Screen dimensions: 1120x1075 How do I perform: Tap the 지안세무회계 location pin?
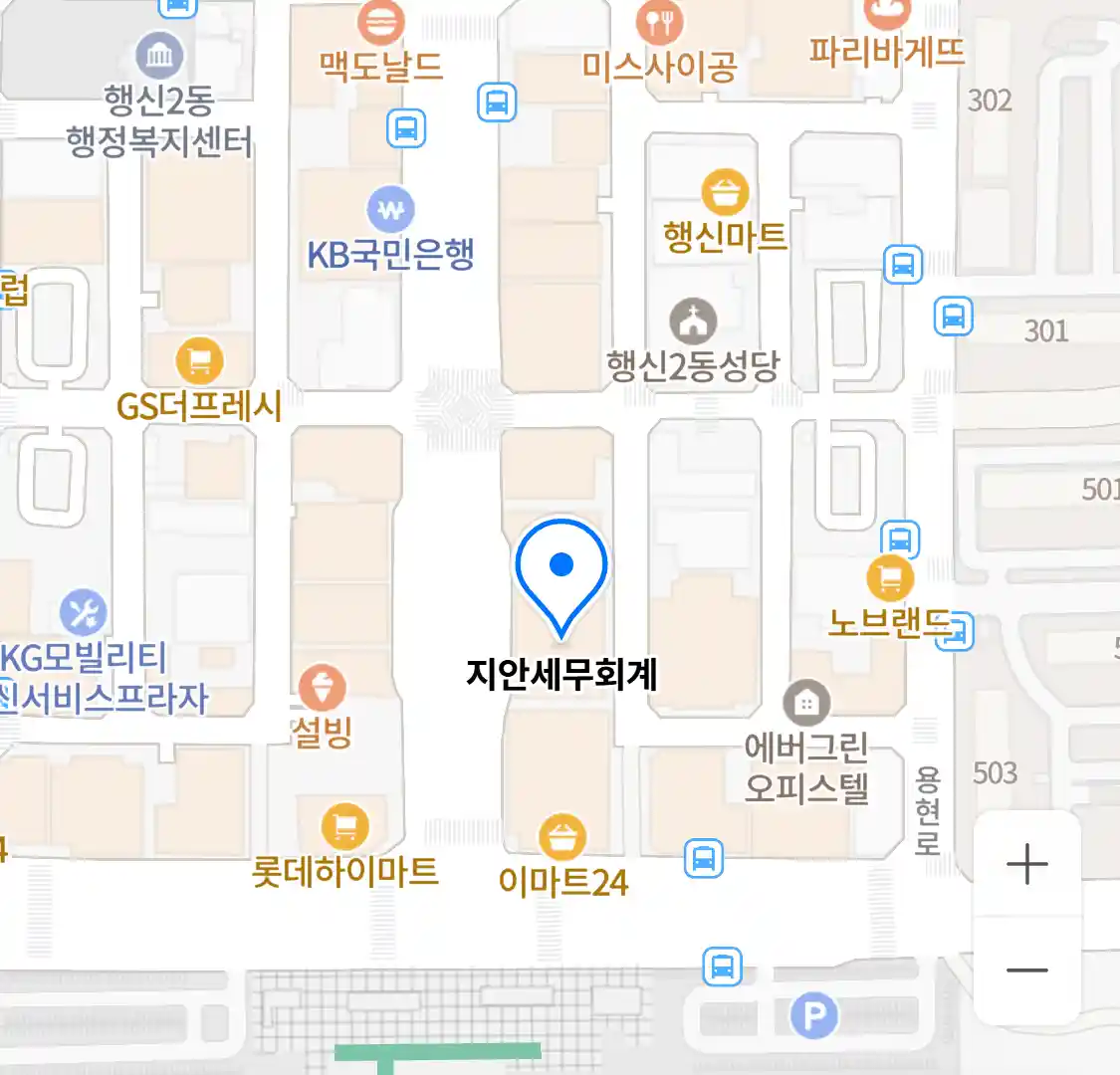point(561,574)
